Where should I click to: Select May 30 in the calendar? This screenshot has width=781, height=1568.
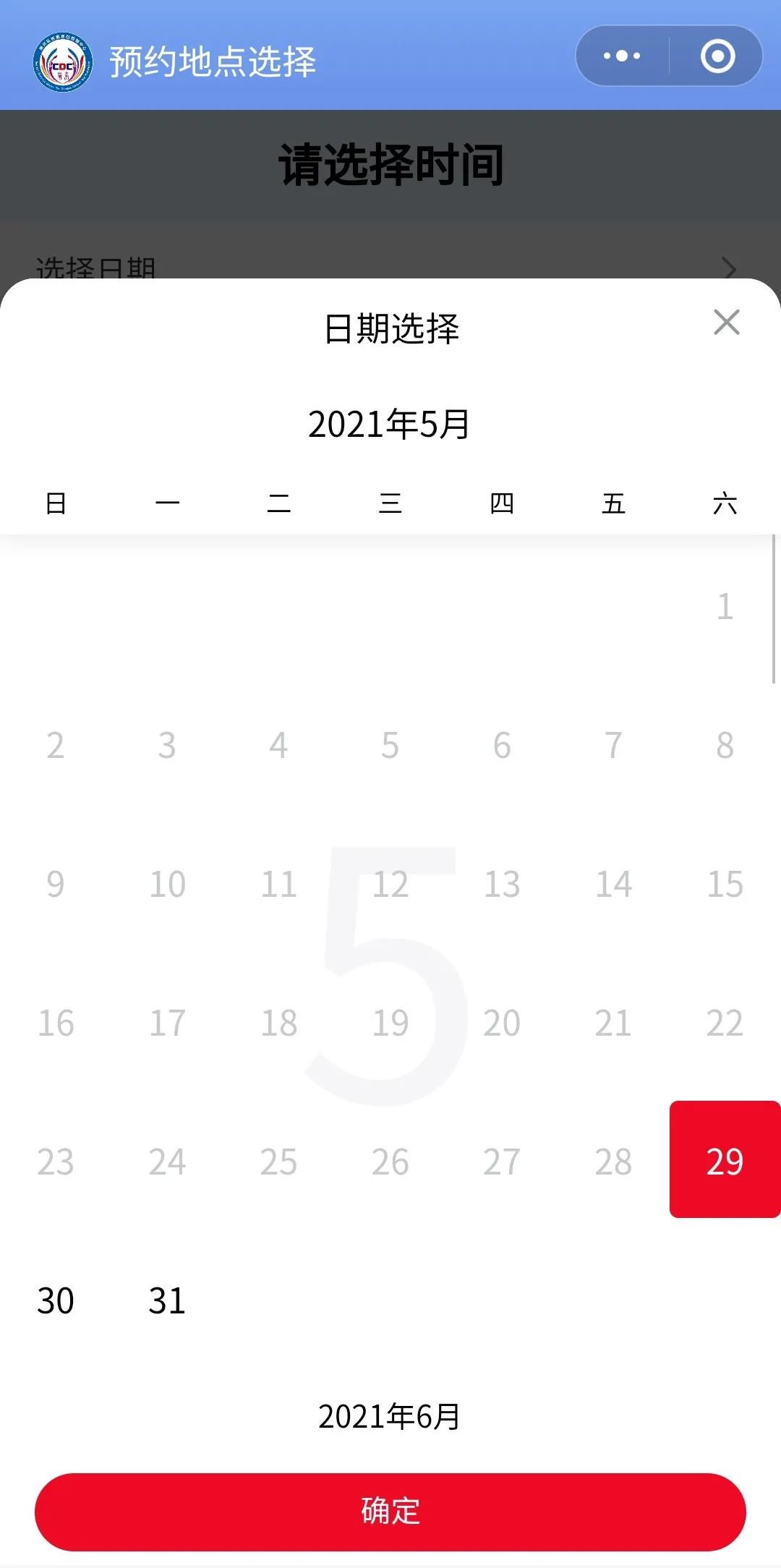(56, 1300)
